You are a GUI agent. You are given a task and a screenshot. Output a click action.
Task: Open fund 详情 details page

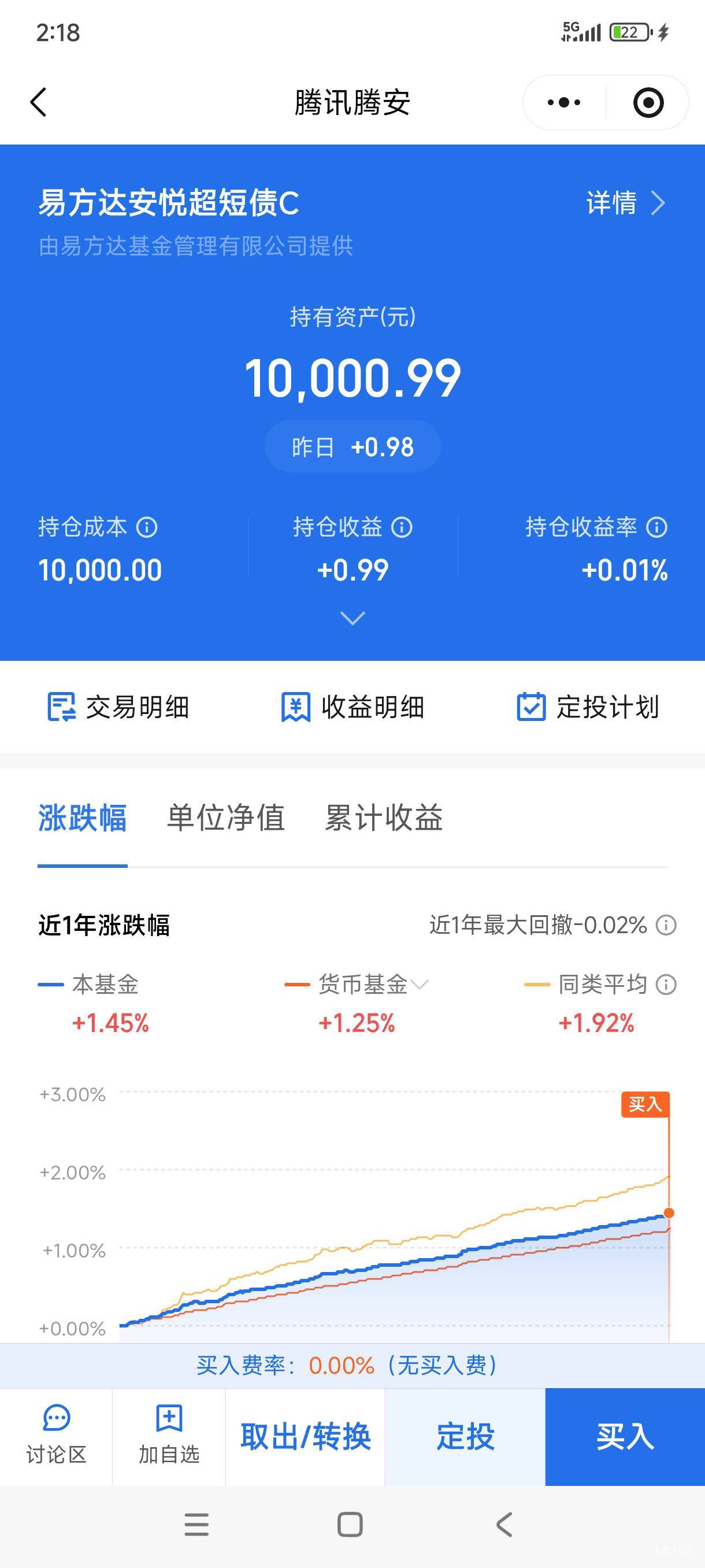tap(625, 203)
